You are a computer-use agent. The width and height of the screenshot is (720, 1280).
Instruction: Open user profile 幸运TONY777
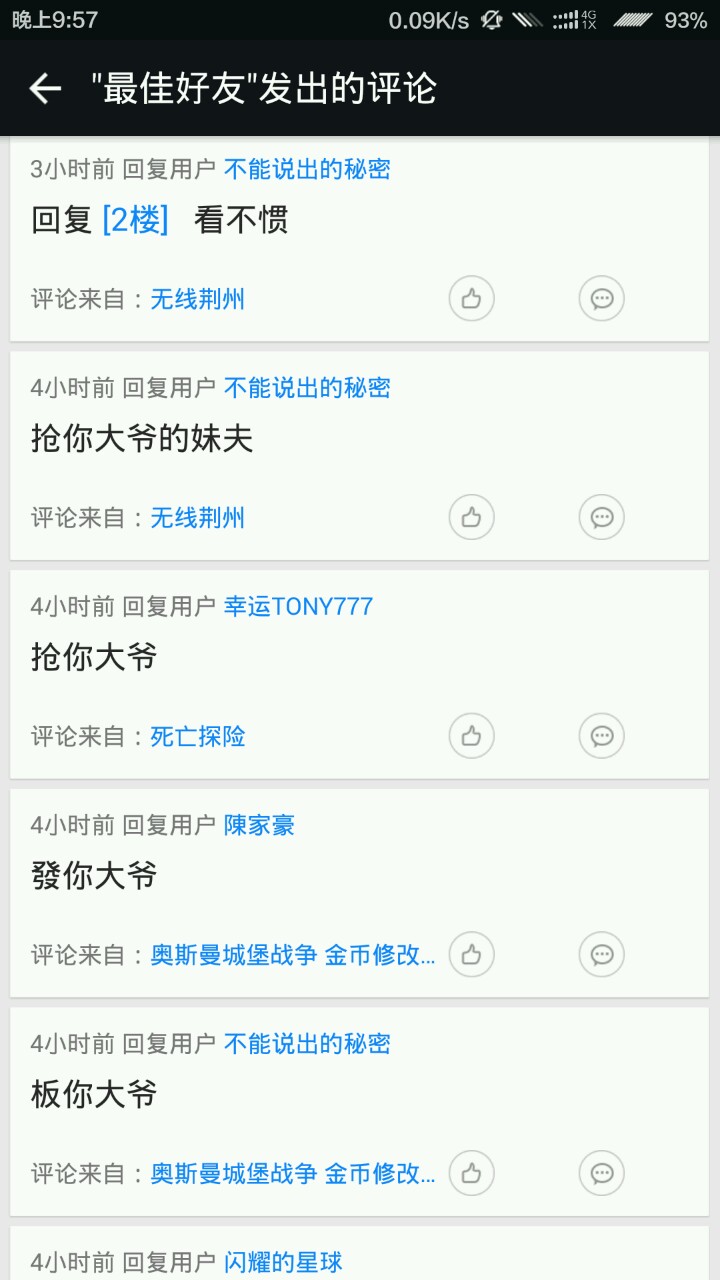point(298,606)
